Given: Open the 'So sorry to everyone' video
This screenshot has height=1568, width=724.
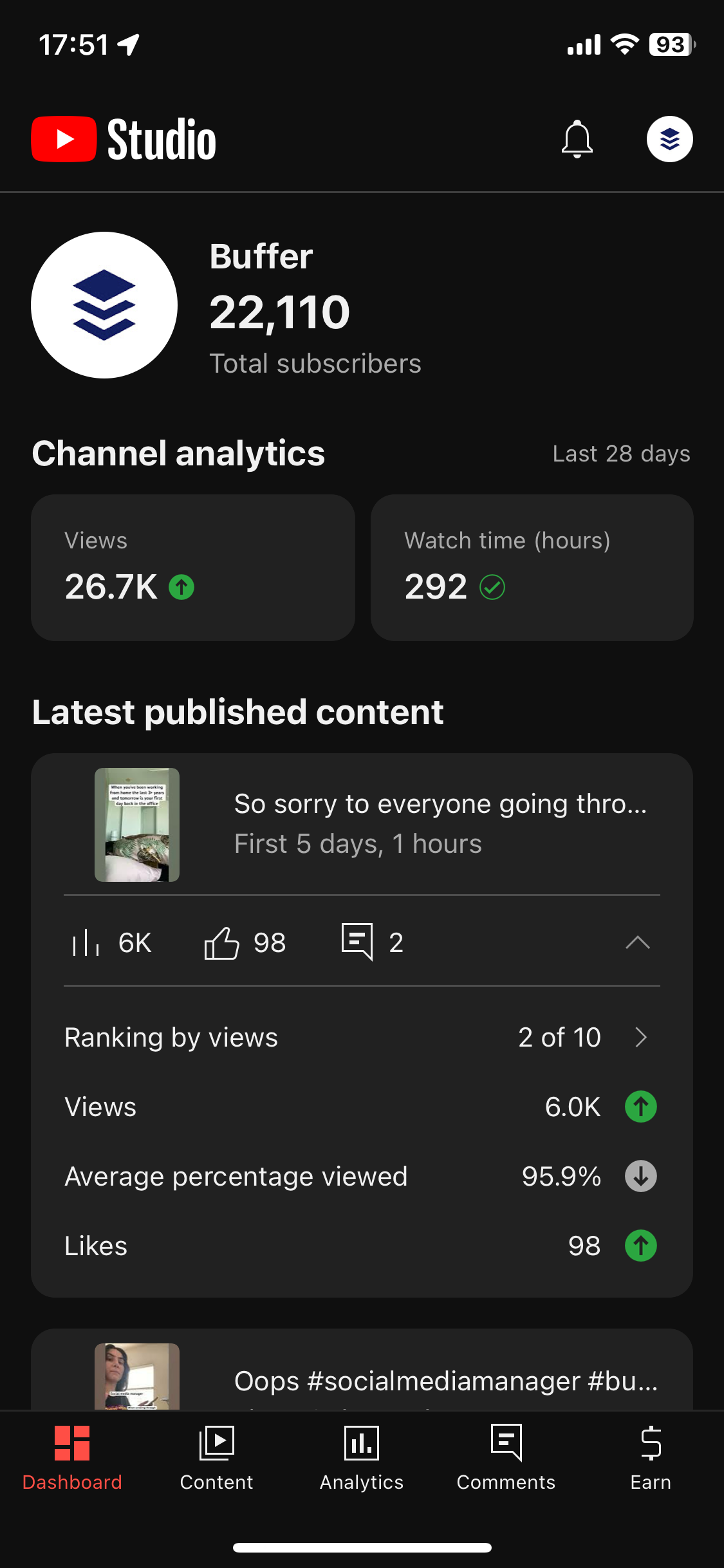Looking at the screenshot, I should click(x=362, y=824).
